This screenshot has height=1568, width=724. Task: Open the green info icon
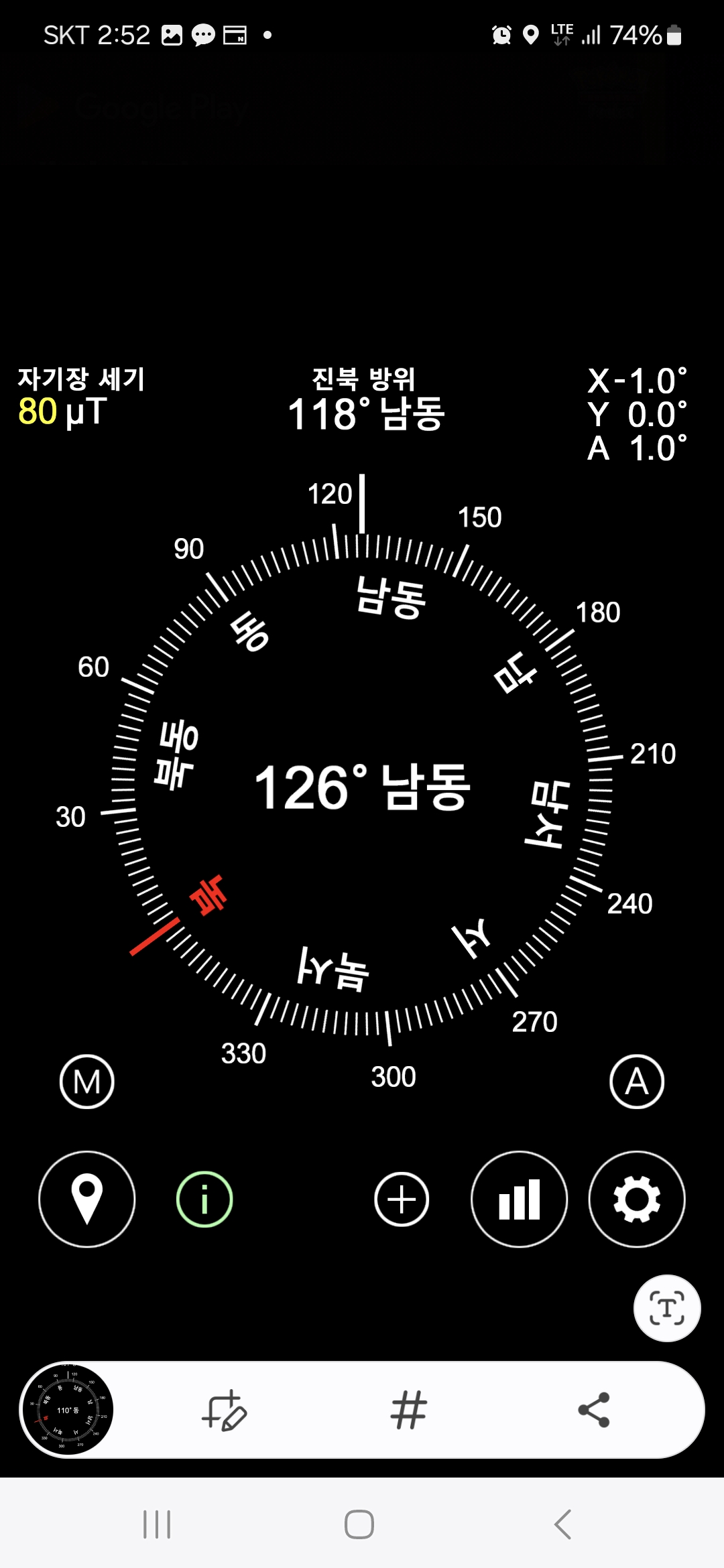click(204, 1199)
